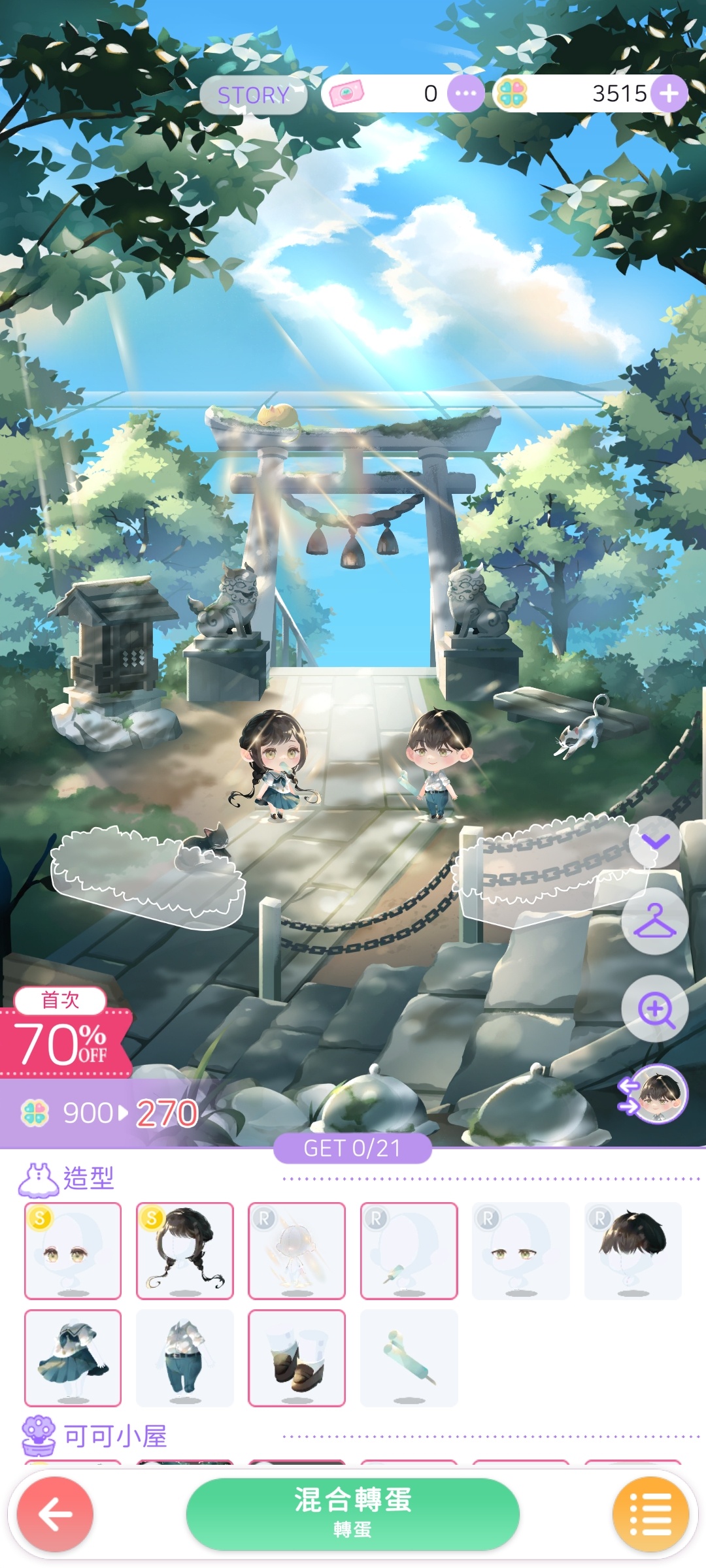Select the brown loafers with socks
706x1568 pixels.
point(297,1358)
